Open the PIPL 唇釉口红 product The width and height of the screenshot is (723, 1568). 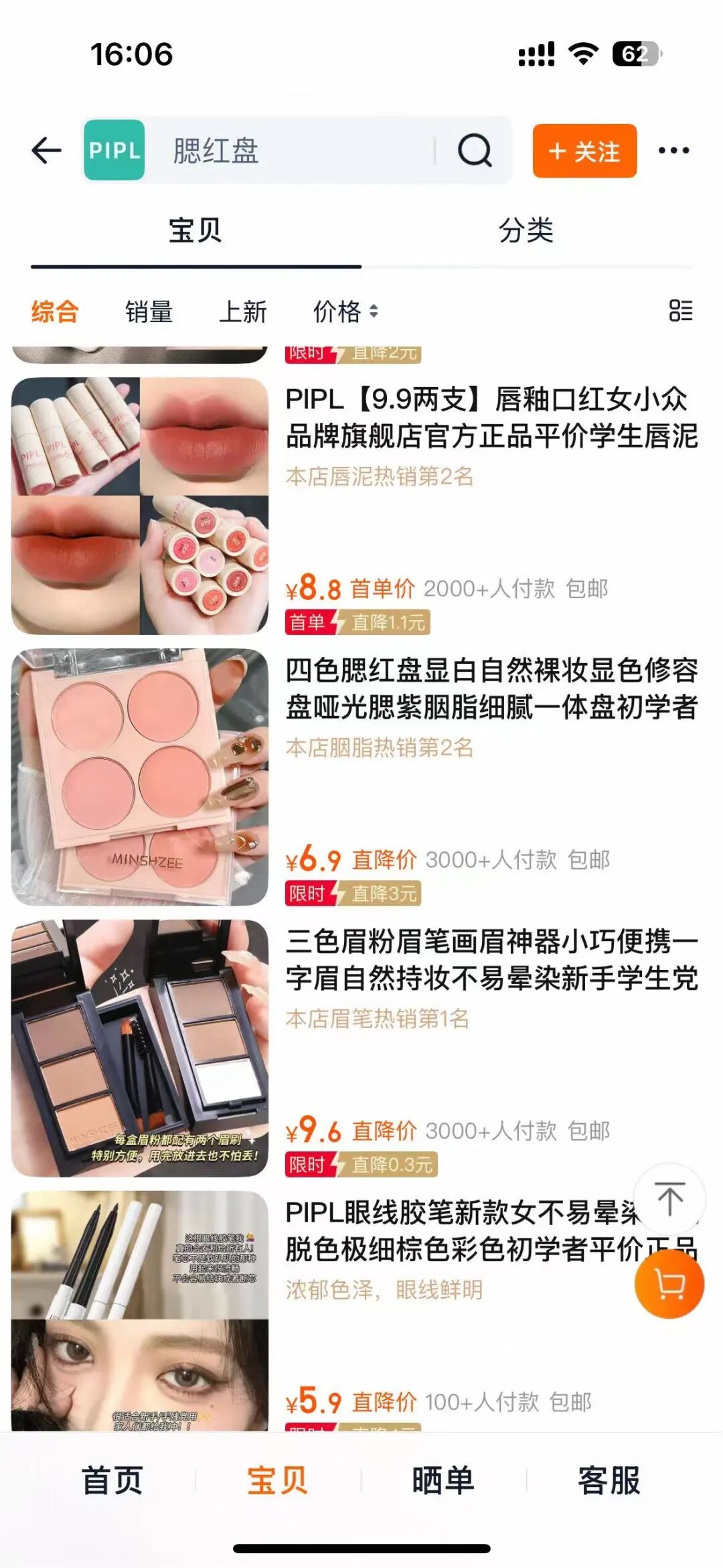point(491,417)
